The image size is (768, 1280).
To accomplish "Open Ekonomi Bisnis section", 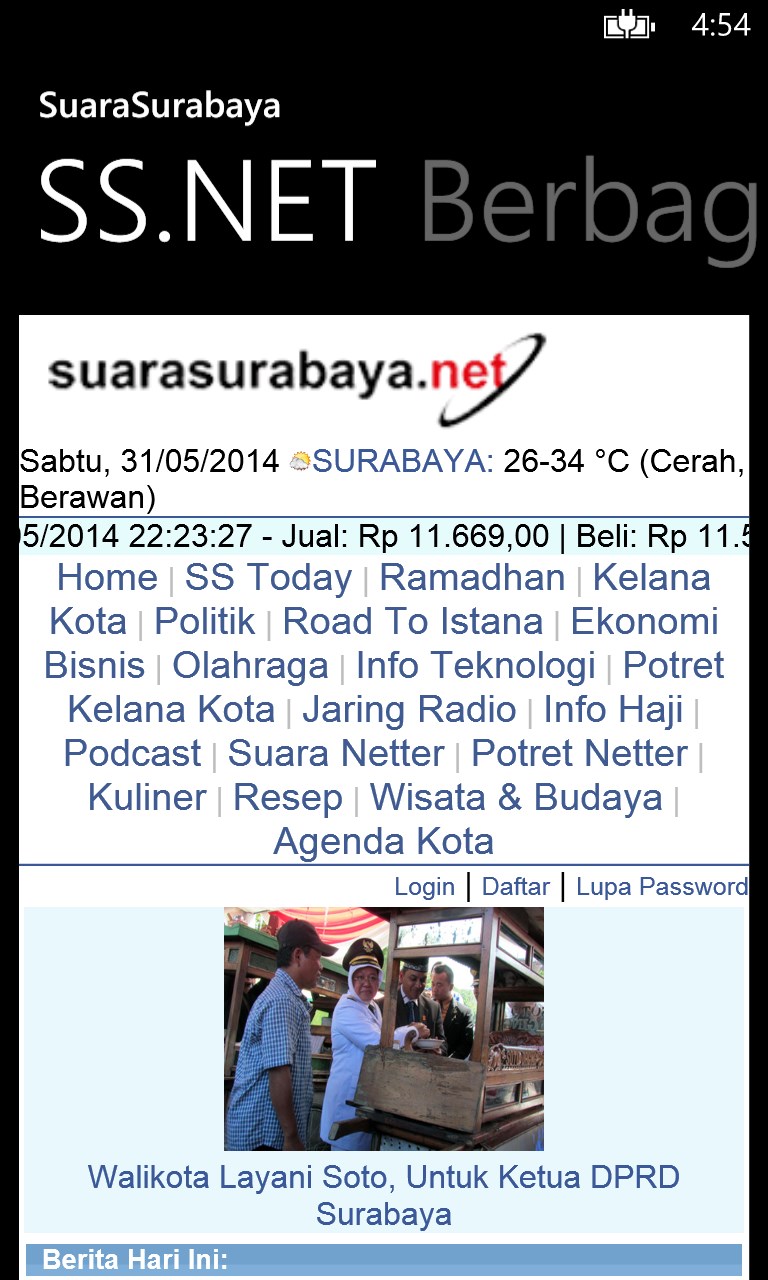I will tap(643, 622).
